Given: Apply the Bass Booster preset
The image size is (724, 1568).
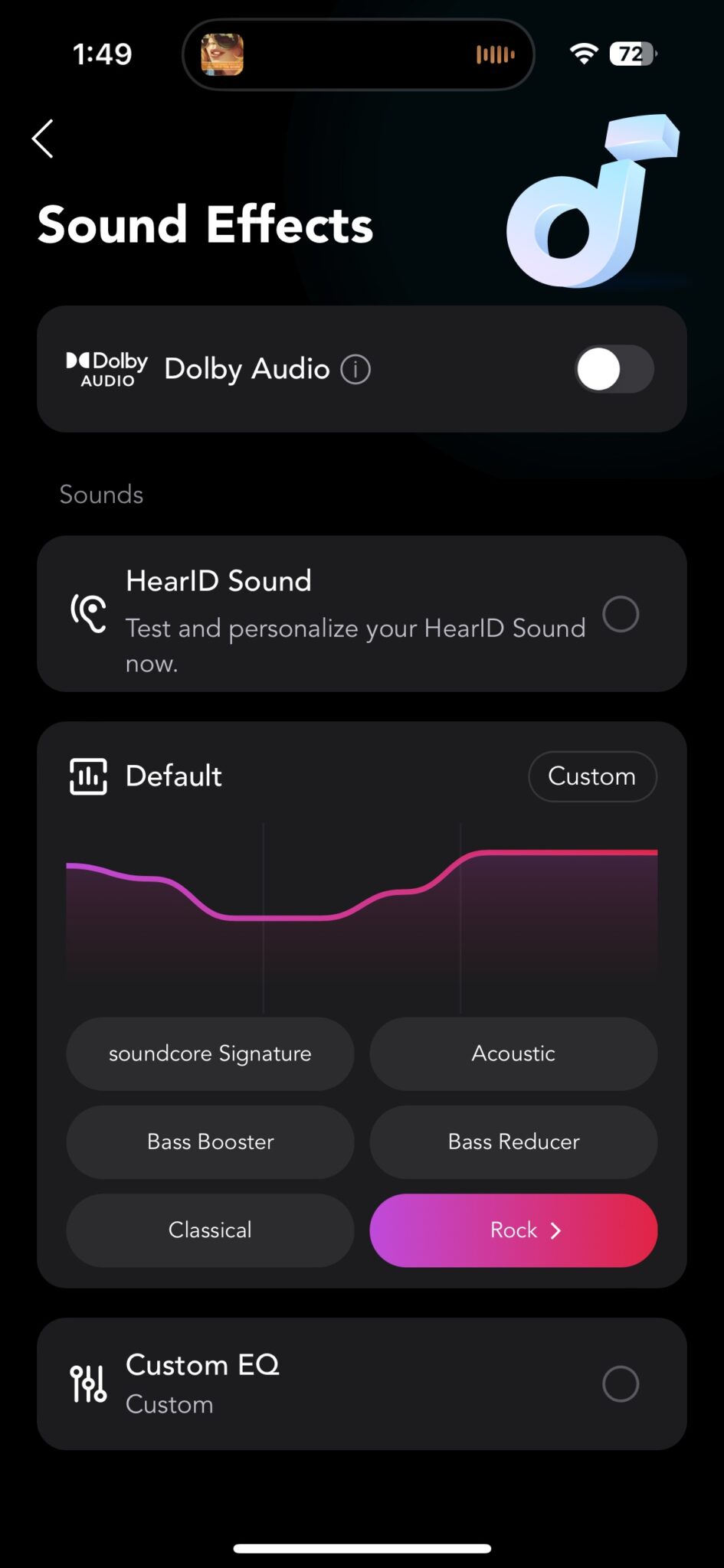Looking at the screenshot, I should pos(210,1142).
